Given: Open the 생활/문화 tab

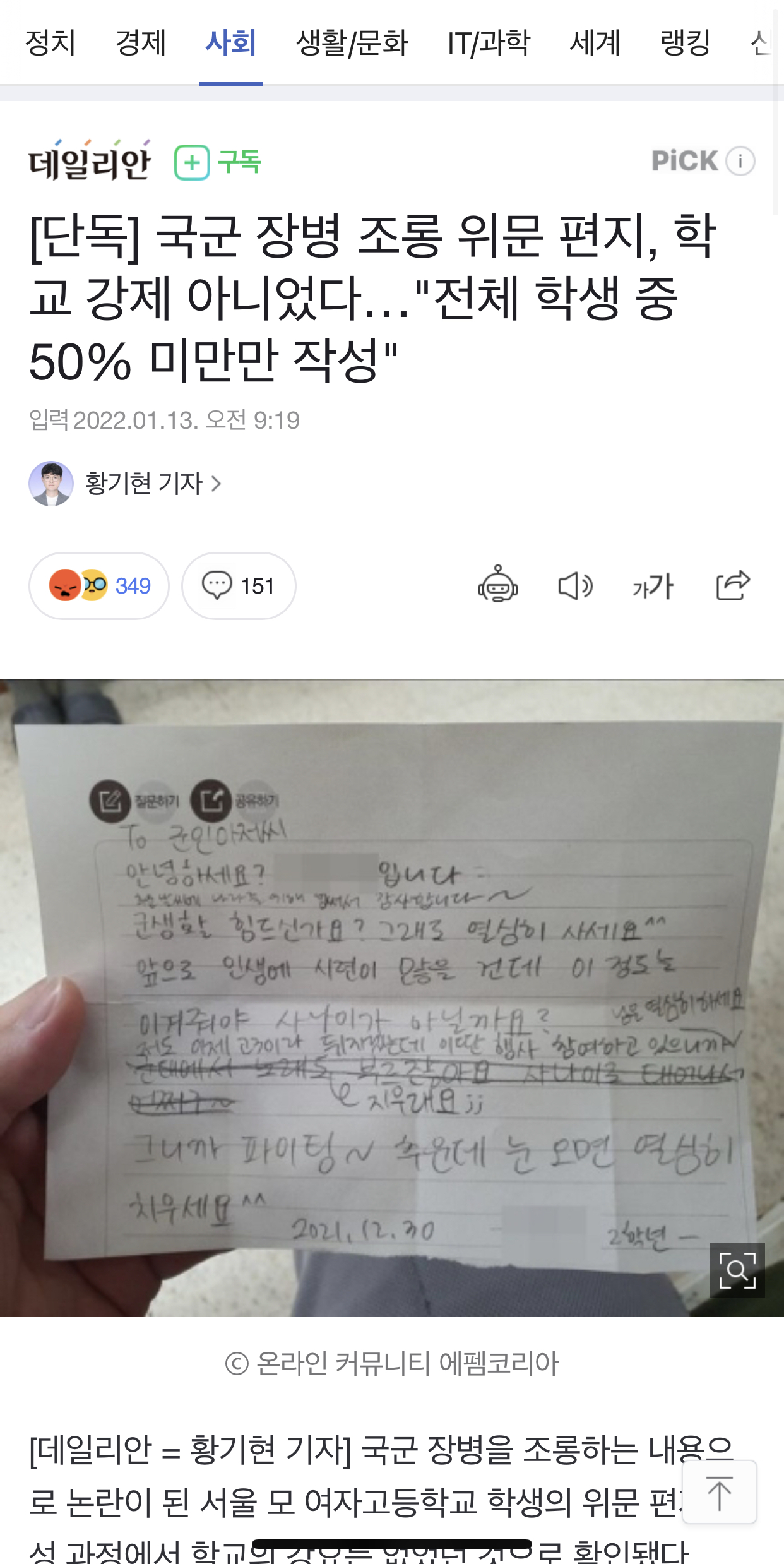Looking at the screenshot, I should pyautogui.click(x=352, y=43).
